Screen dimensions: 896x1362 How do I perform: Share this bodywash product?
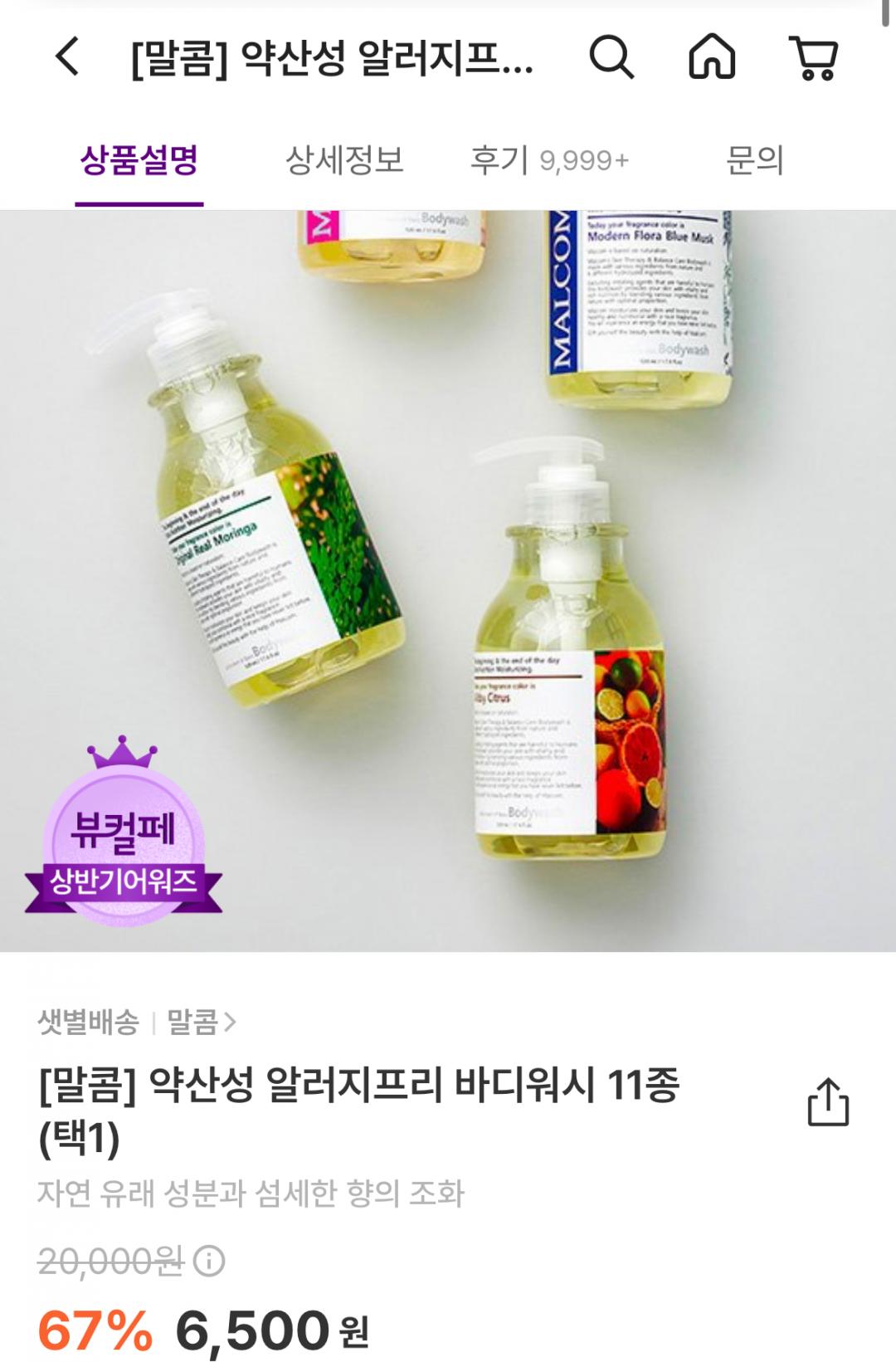pyautogui.click(x=828, y=1102)
